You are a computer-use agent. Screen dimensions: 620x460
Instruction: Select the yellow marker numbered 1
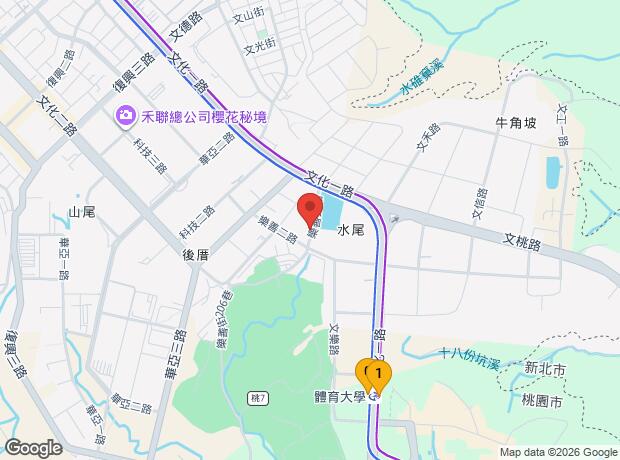coord(379,373)
